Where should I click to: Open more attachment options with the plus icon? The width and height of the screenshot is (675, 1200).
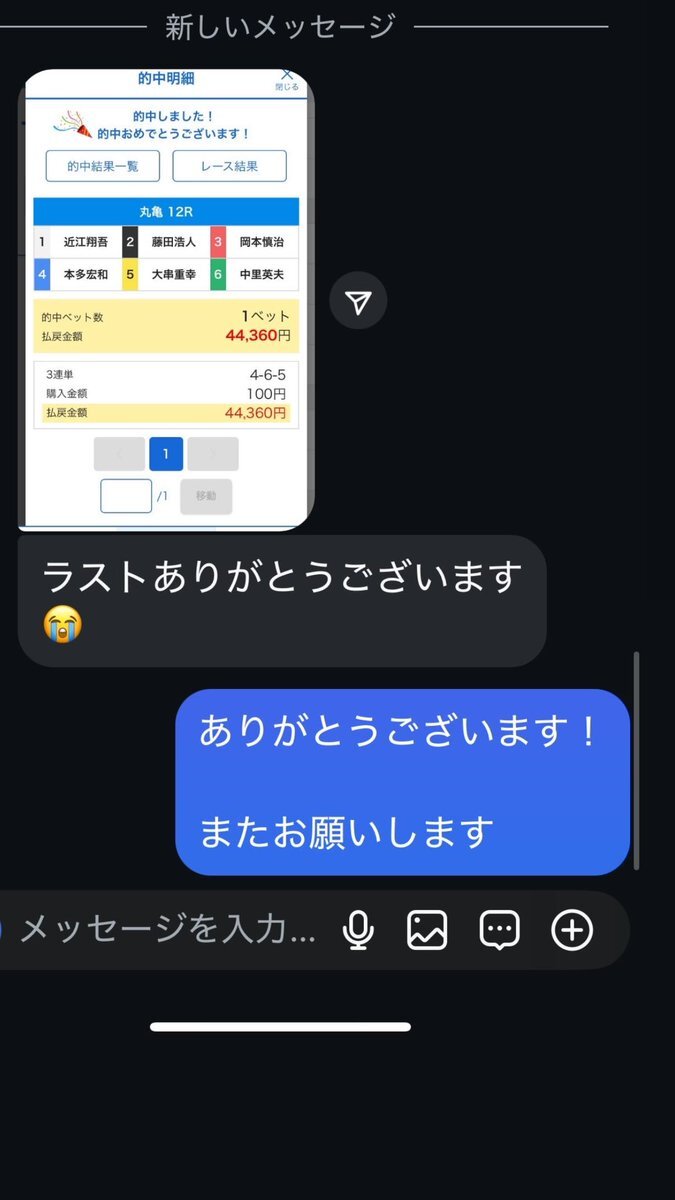coord(572,930)
